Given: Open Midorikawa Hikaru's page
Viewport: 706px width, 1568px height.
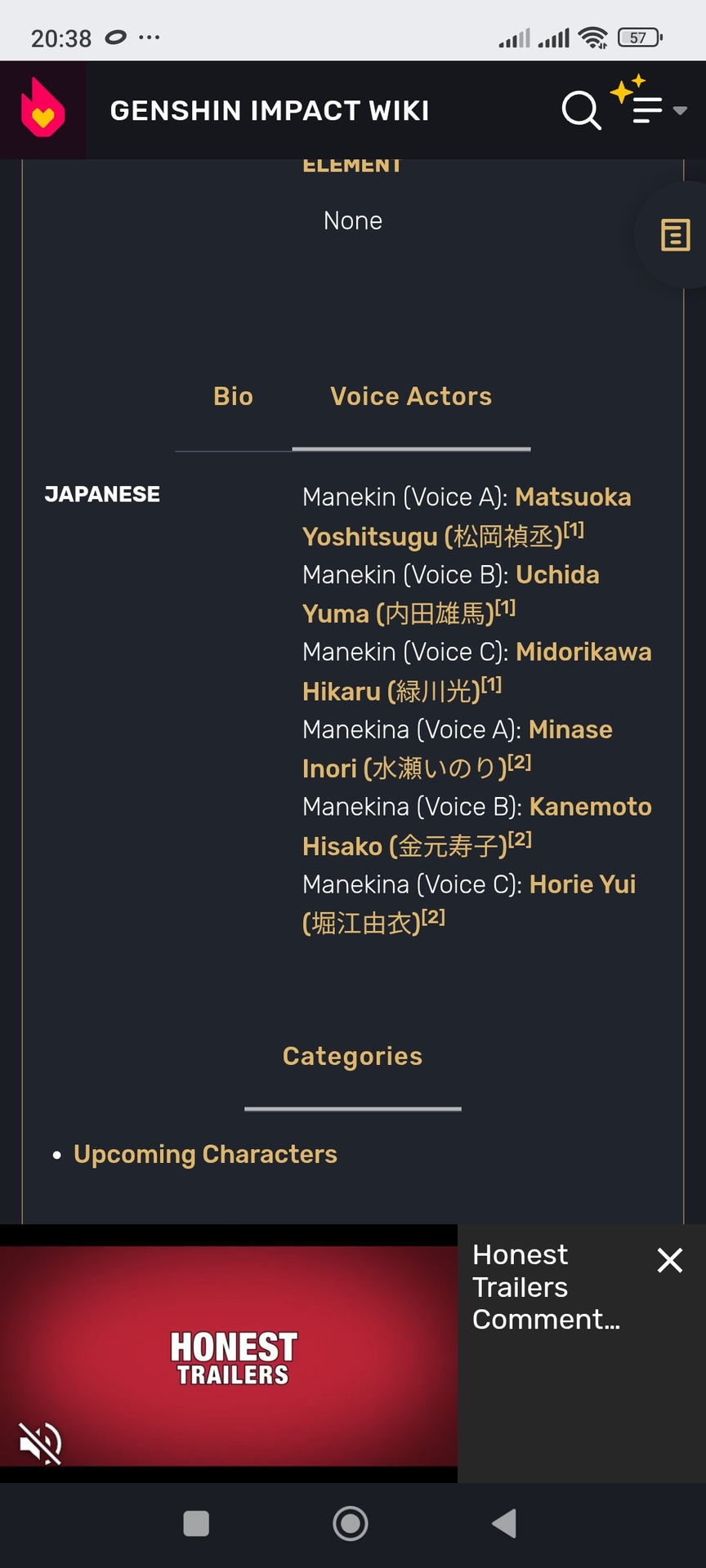Looking at the screenshot, I should 583,653.
